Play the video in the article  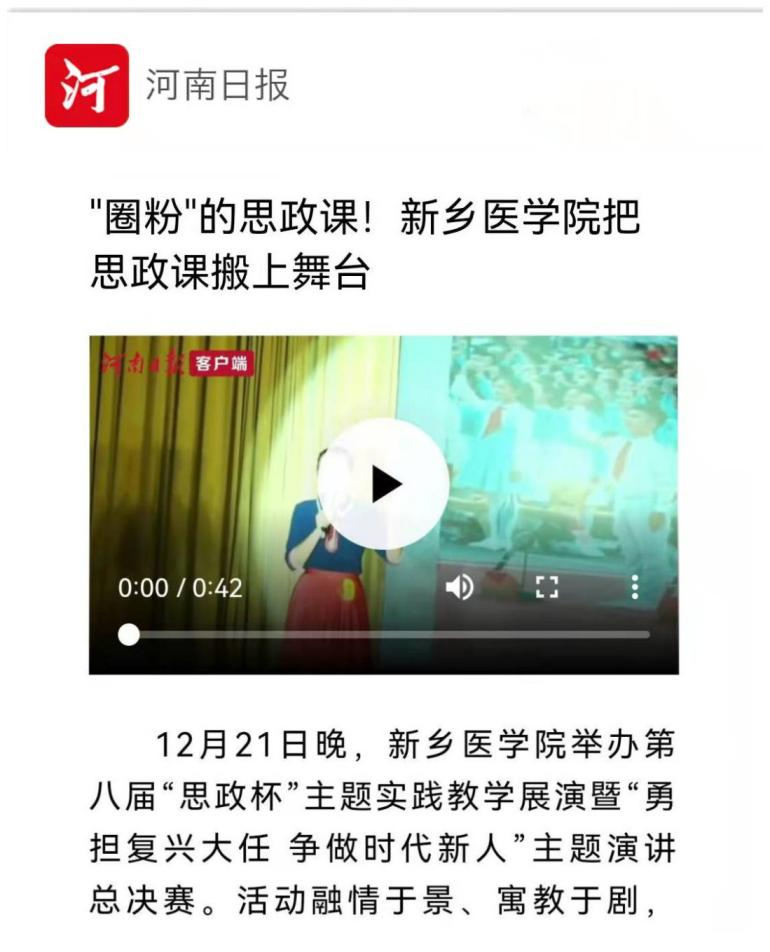(x=384, y=484)
